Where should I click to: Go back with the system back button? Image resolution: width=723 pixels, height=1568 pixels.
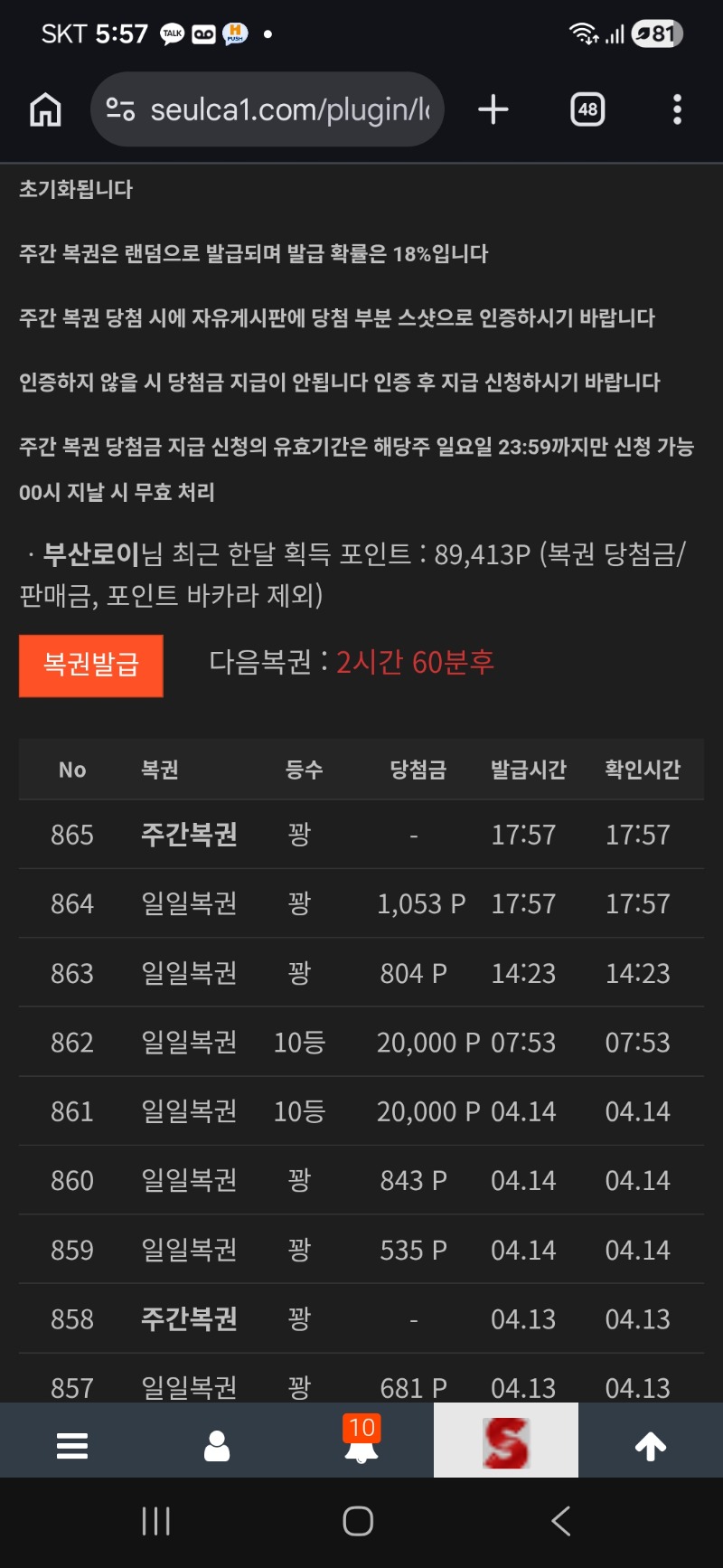coord(561,1521)
